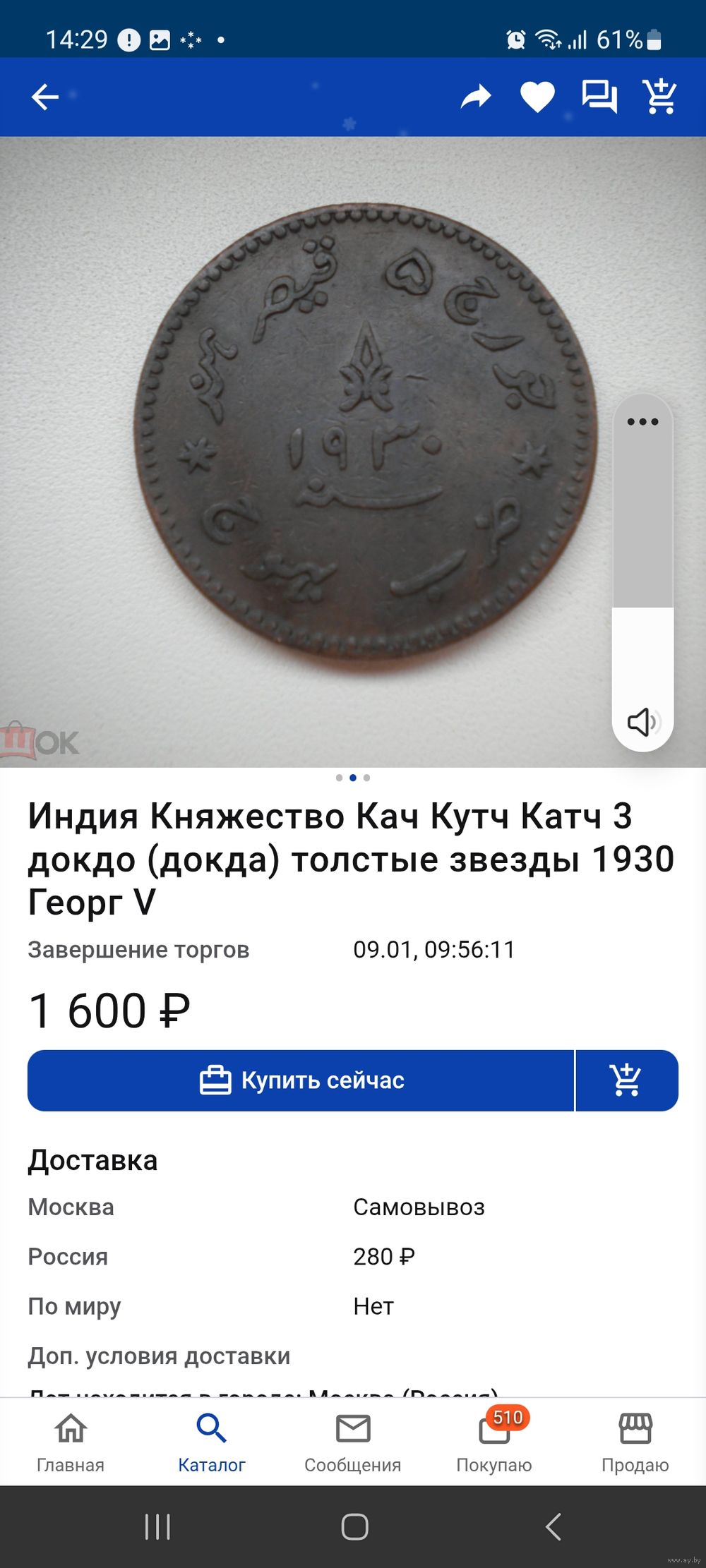Open the chat messages icon

tap(599, 97)
